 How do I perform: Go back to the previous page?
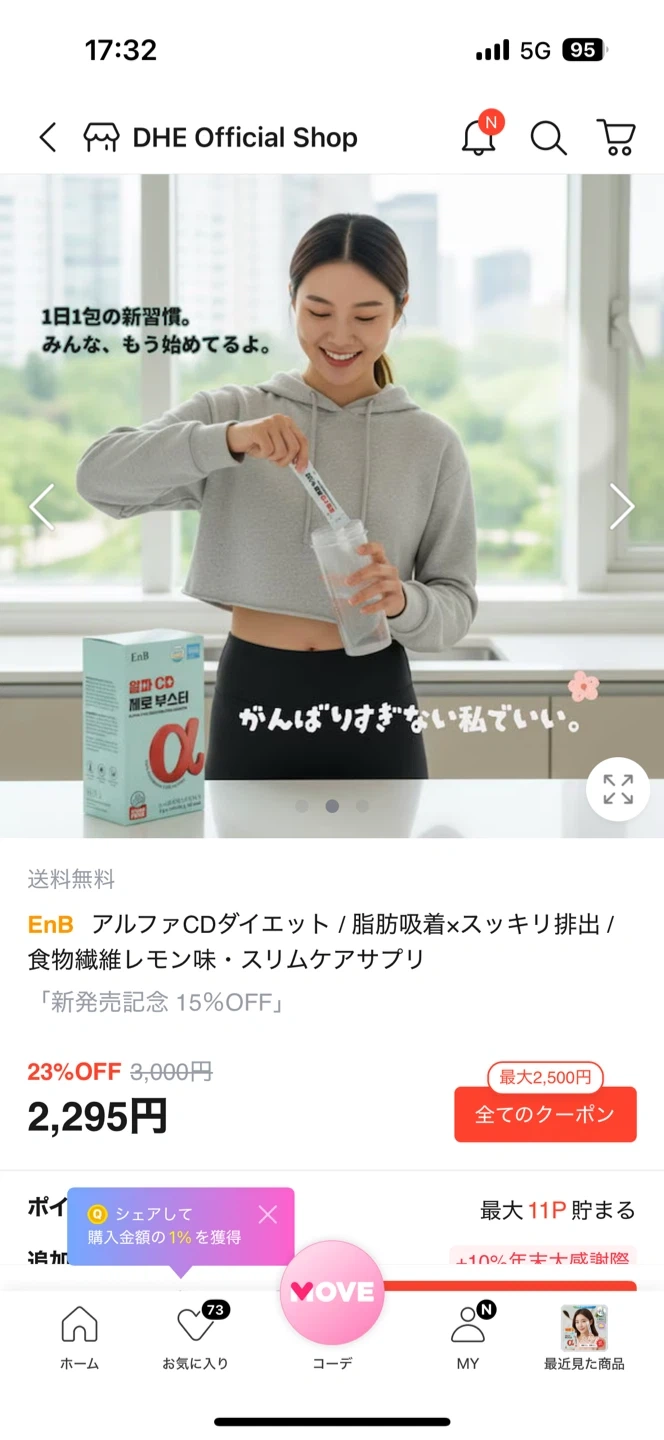pos(47,137)
